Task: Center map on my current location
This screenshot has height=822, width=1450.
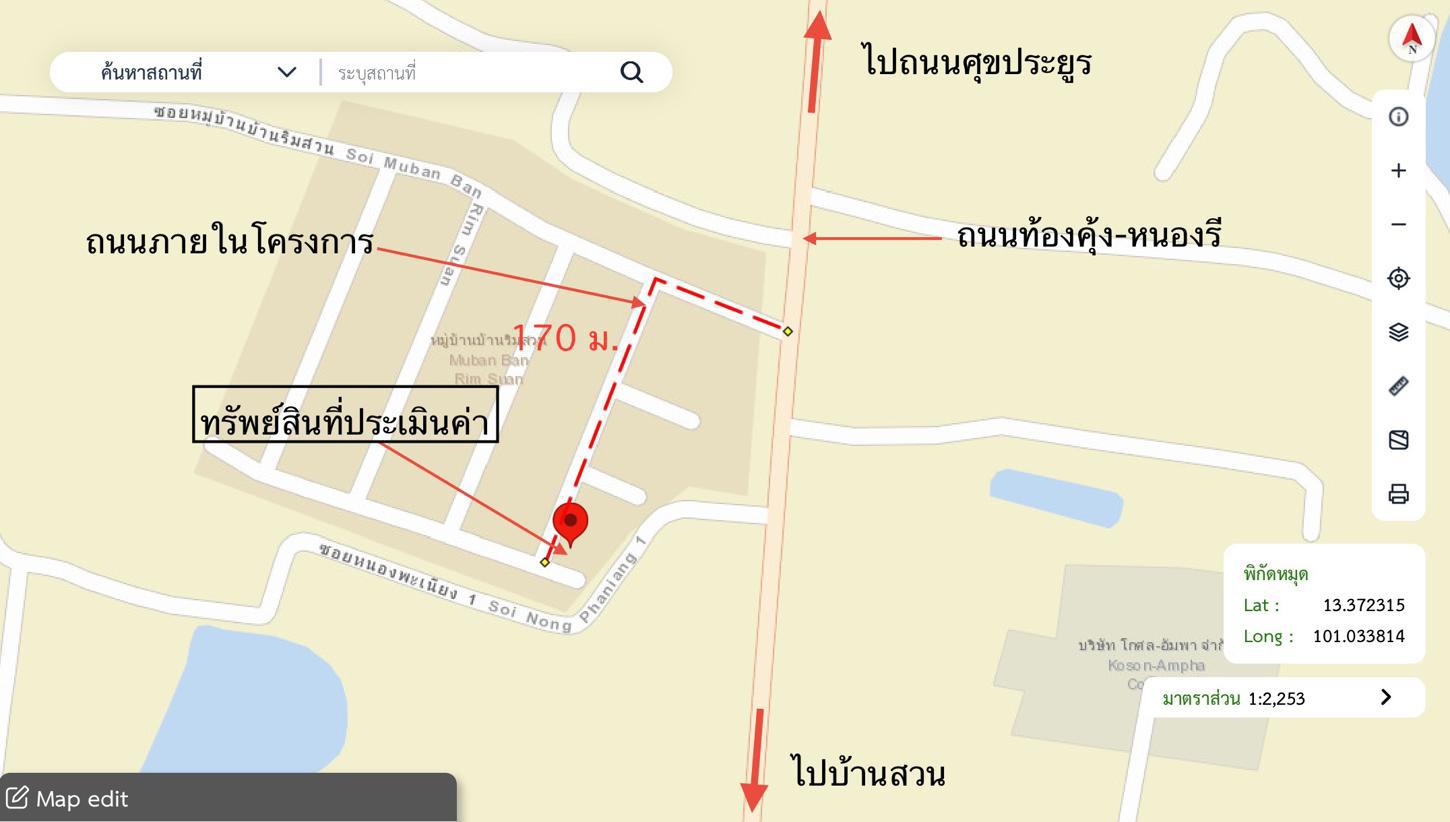Action: (x=1399, y=278)
